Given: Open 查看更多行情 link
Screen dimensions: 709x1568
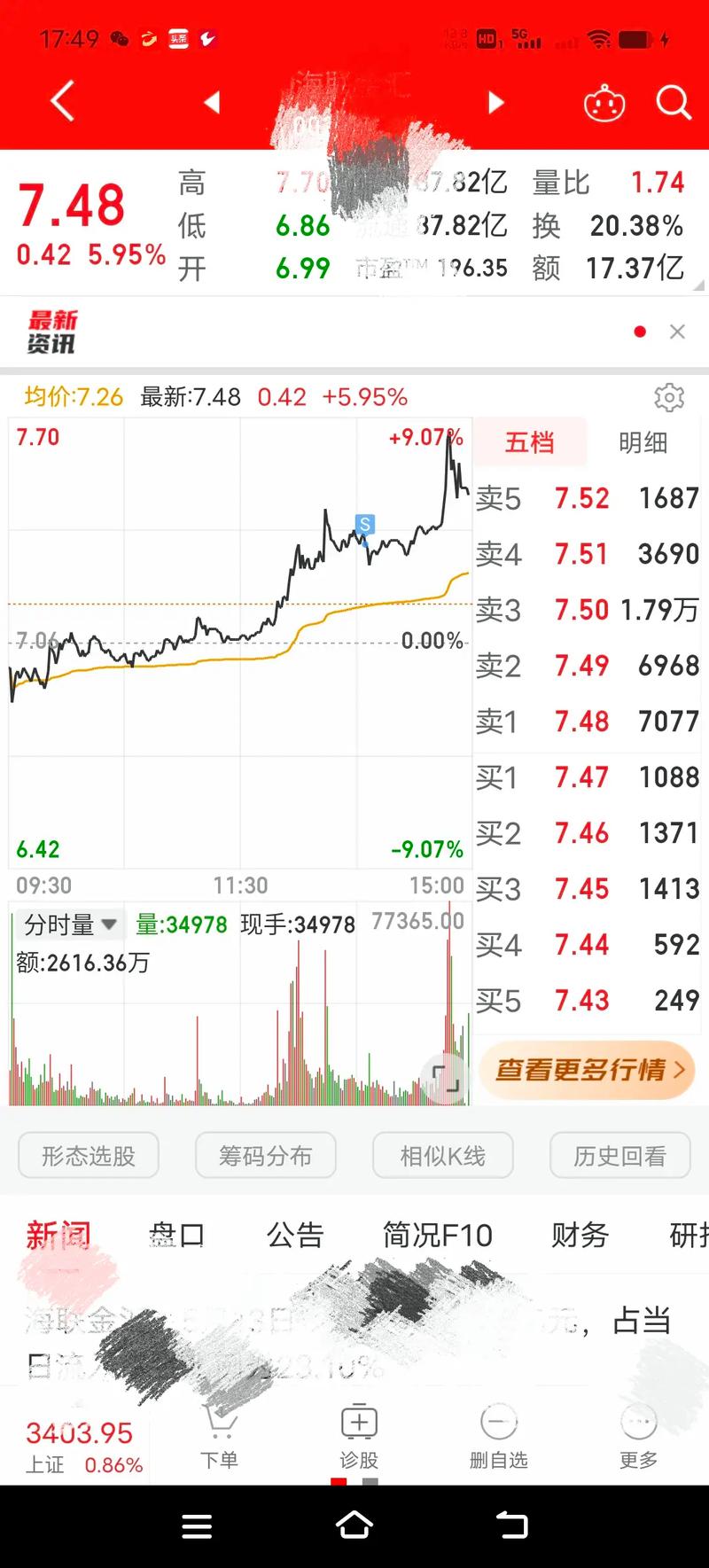Looking at the screenshot, I should 586,1071.
